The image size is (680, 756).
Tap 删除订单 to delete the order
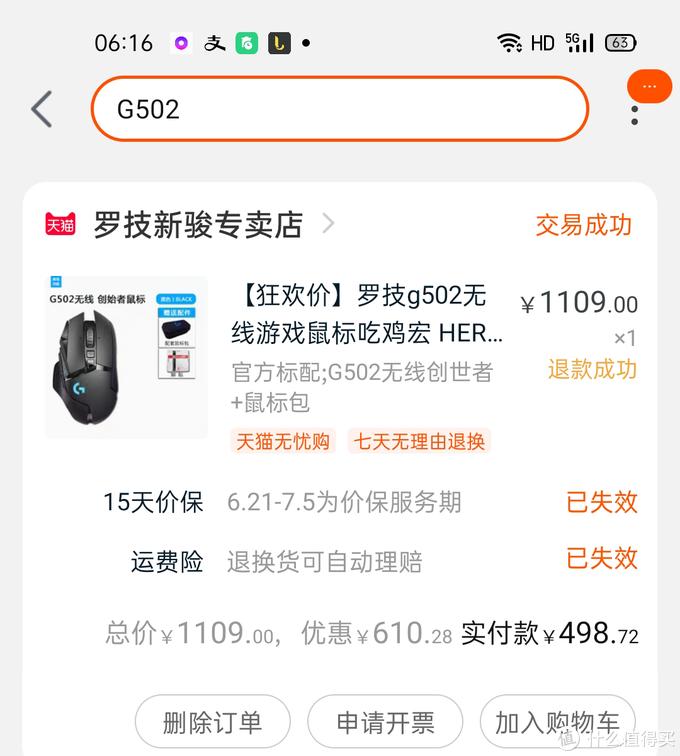pyautogui.click(x=212, y=722)
